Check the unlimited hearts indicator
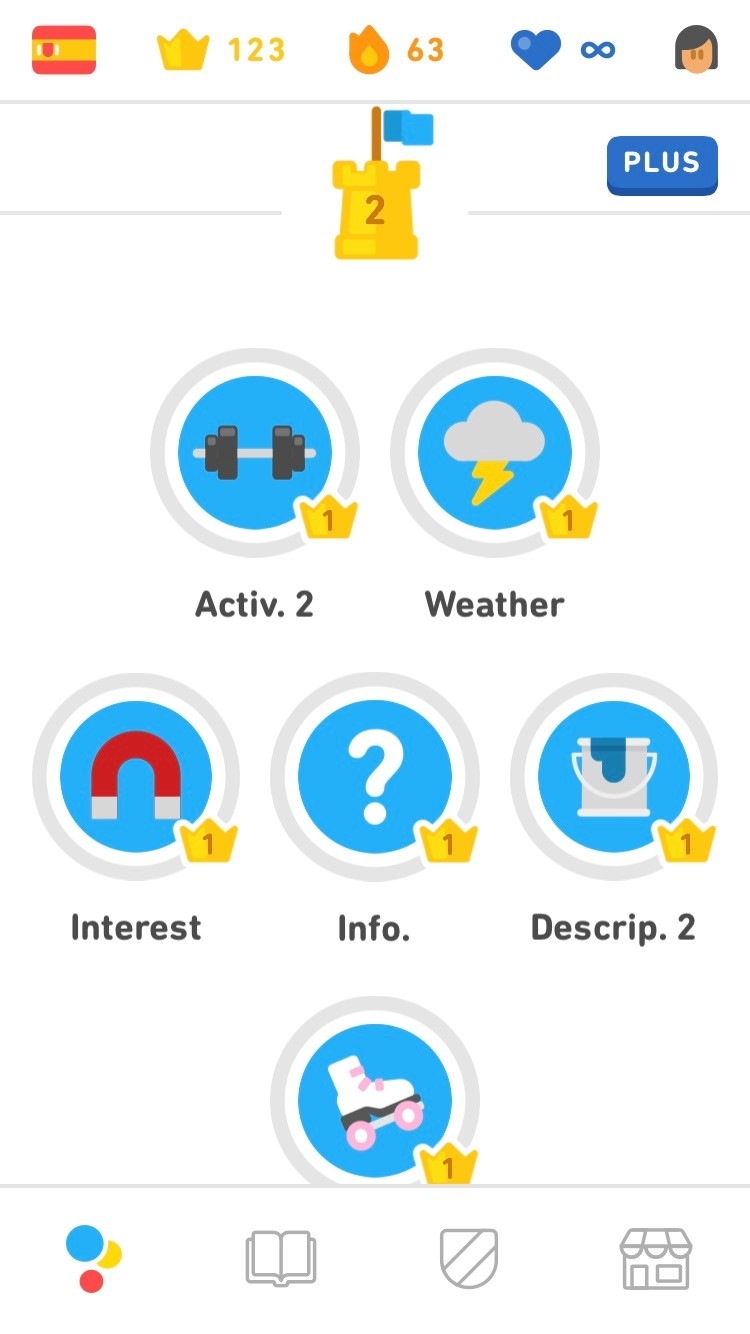The image size is (750, 1334). point(563,50)
